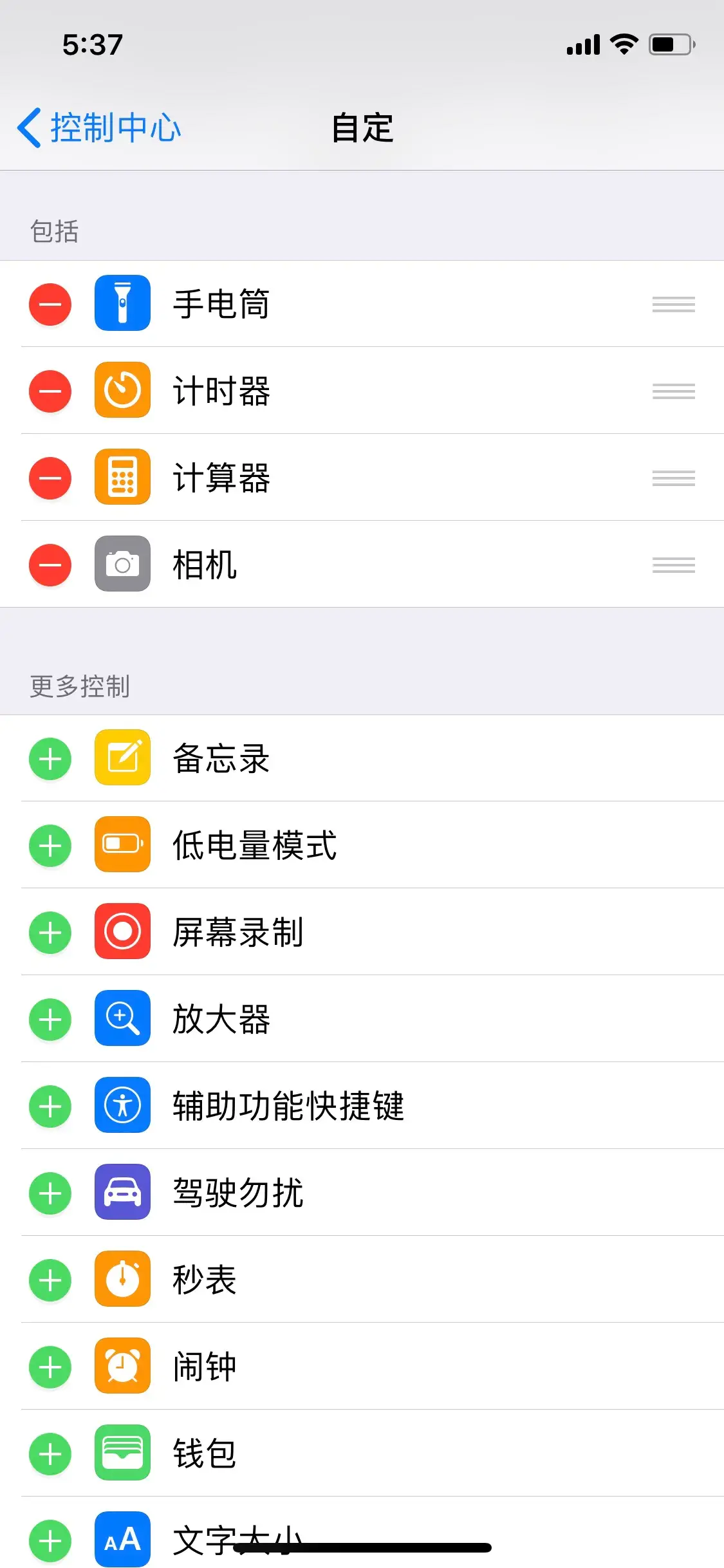Go back to 控制中心
This screenshot has height=1568, width=724.
pos(98,127)
